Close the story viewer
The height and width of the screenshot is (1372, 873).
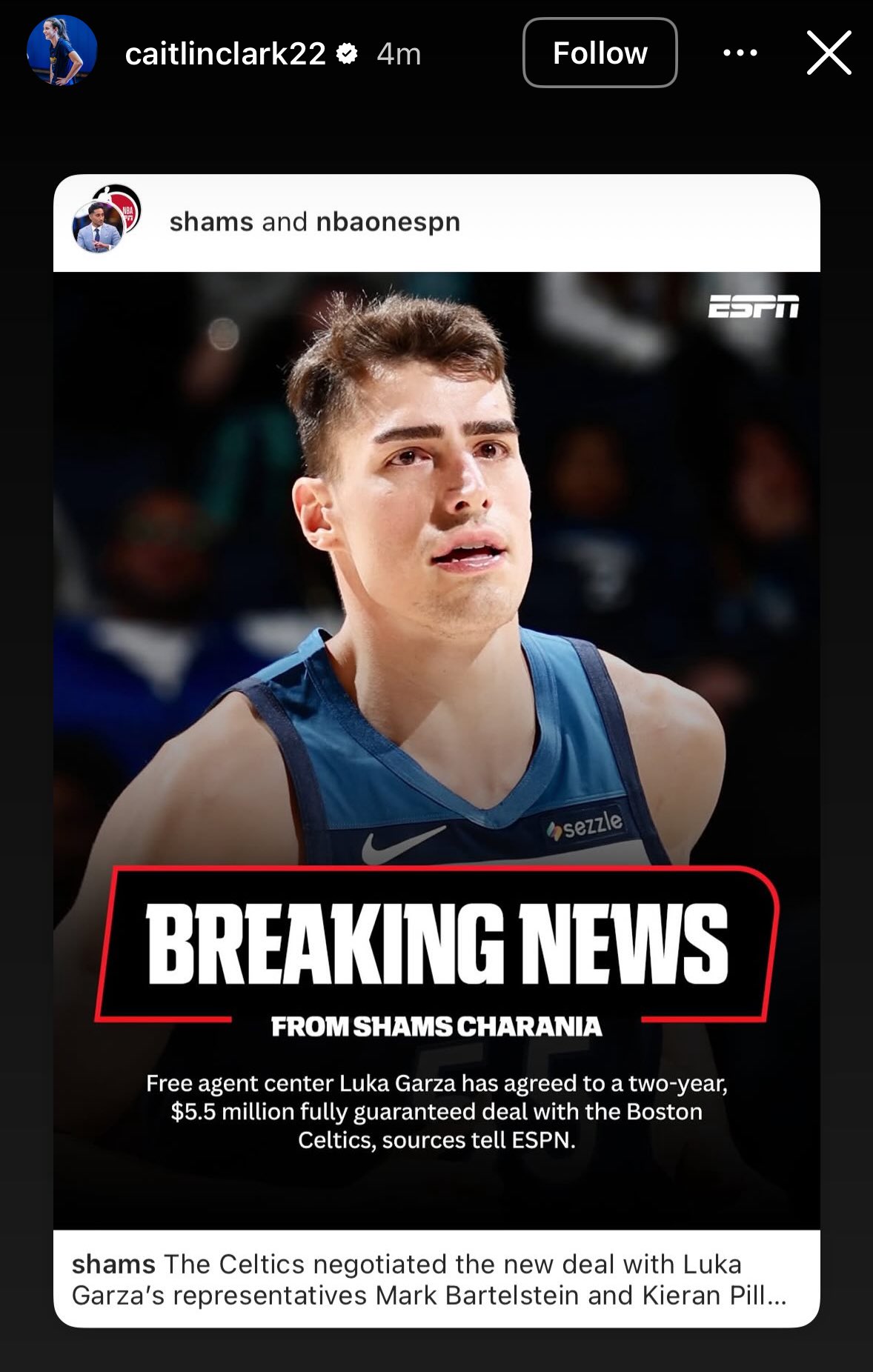(x=829, y=53)
